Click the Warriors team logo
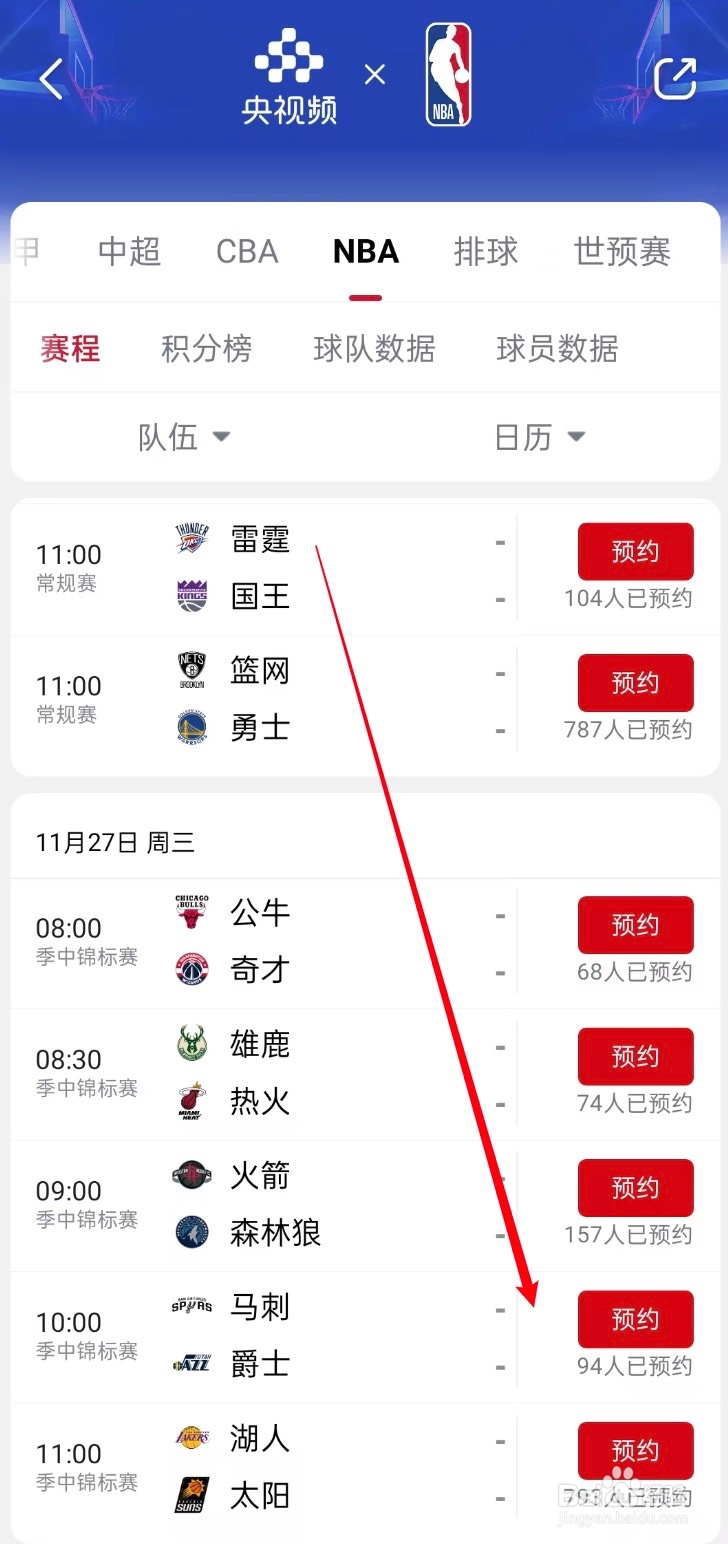The image size is (728, 1544). pyautogui.click(x=192, y=729)
